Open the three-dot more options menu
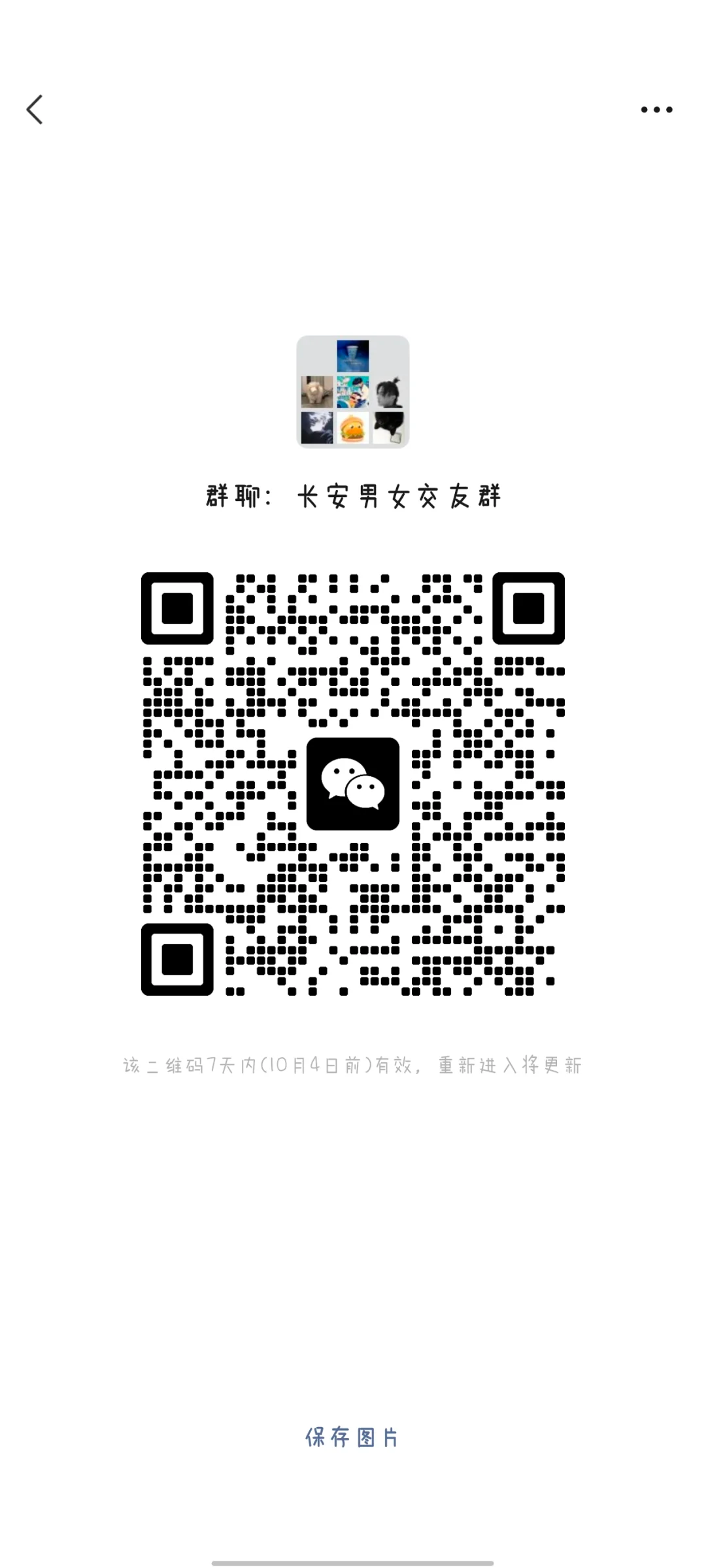 click(656, 110)
